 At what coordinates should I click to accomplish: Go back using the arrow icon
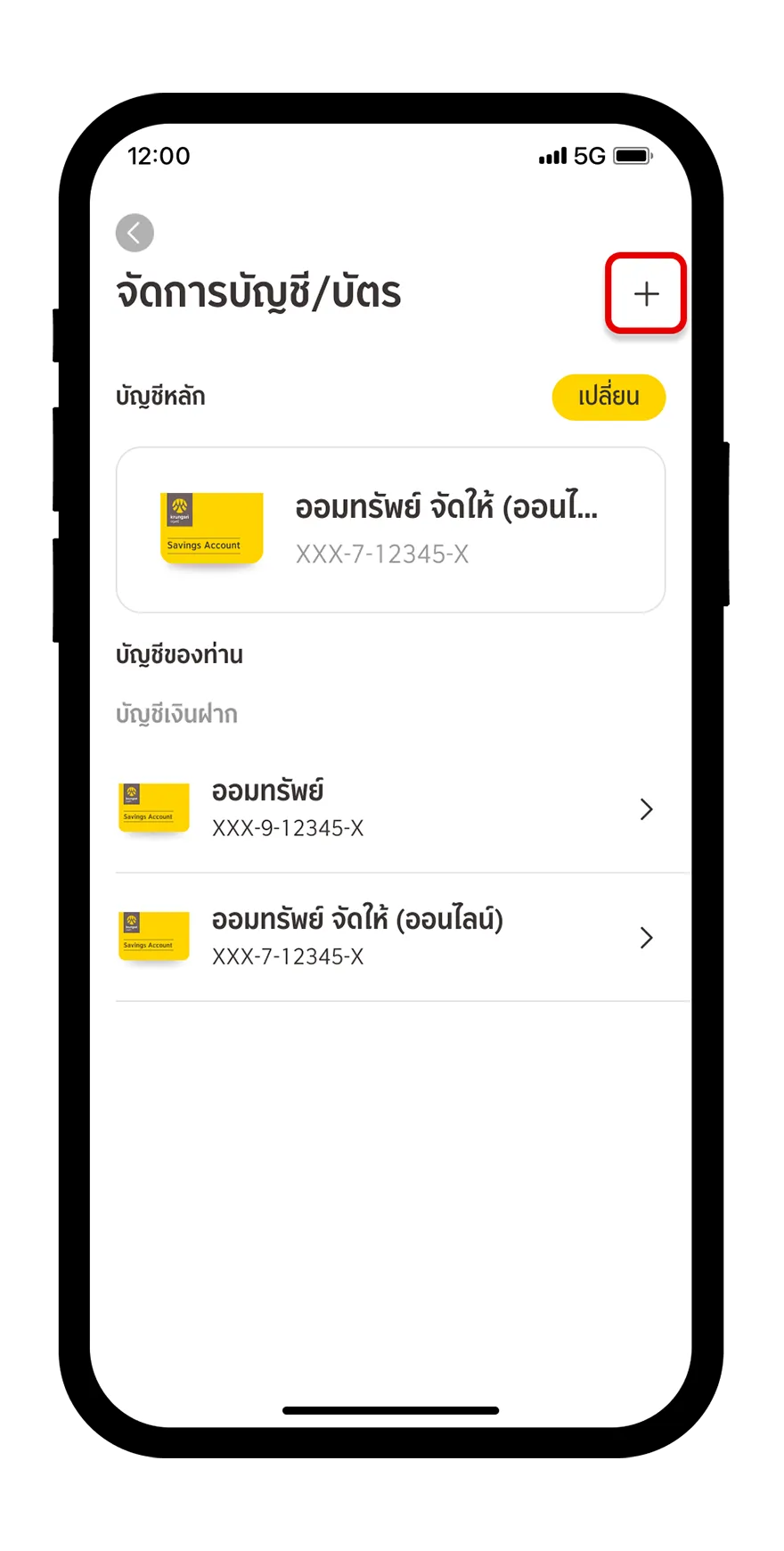(x=135, y=234)
